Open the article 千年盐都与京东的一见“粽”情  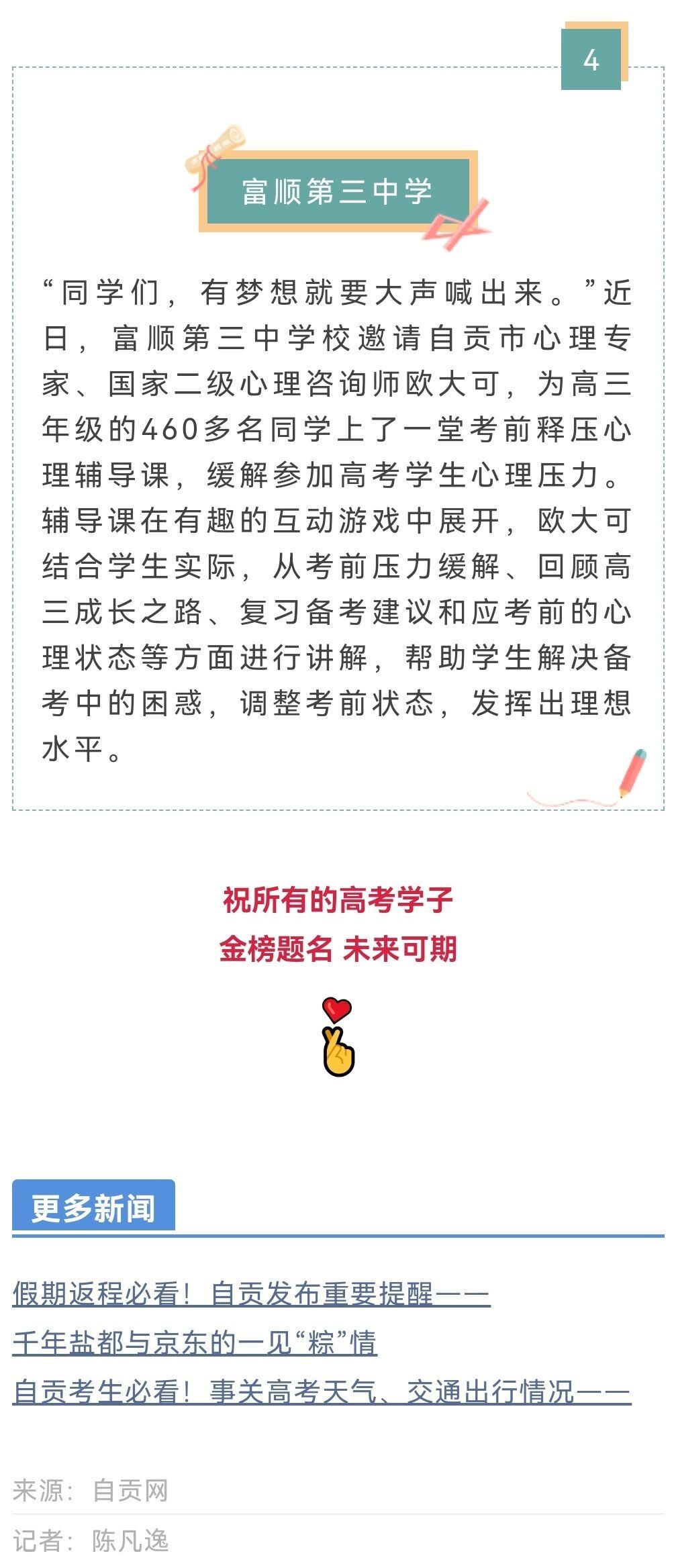pyautogui.click(x=195, y=1342)
